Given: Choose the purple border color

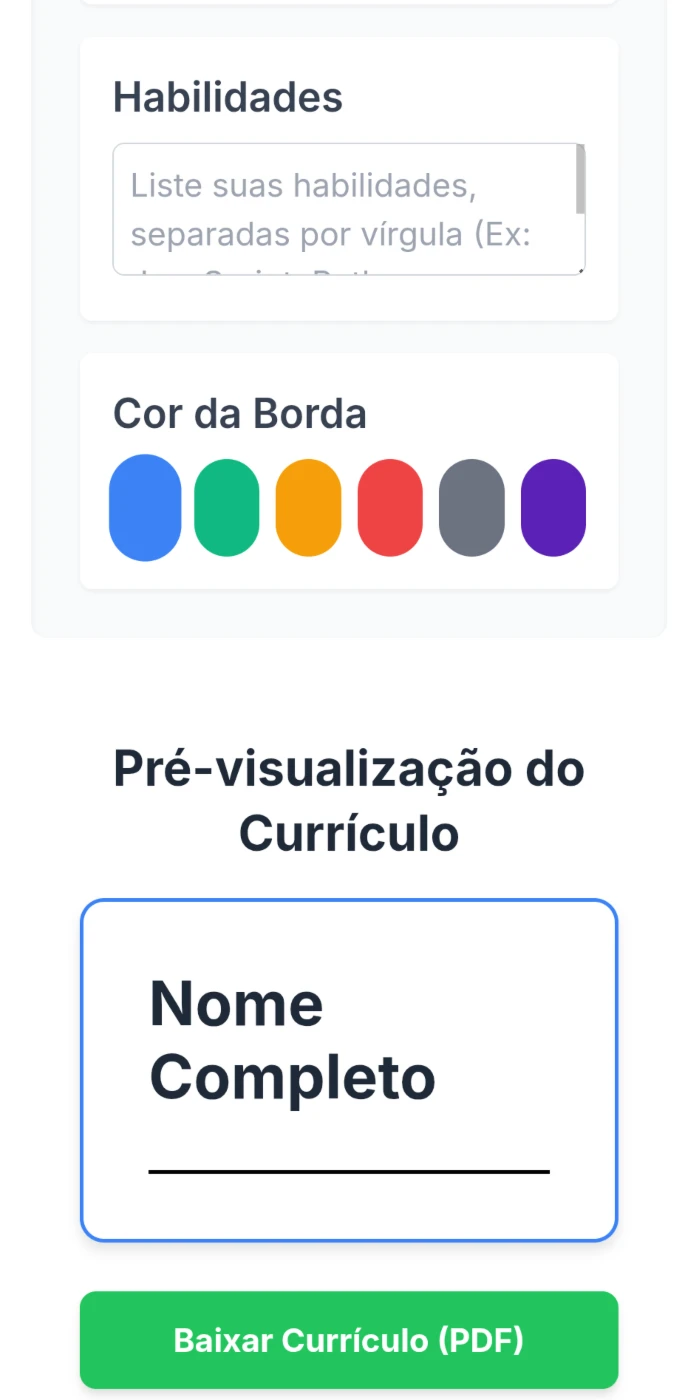Looking at the screenshot, I should tap(553, 508).
